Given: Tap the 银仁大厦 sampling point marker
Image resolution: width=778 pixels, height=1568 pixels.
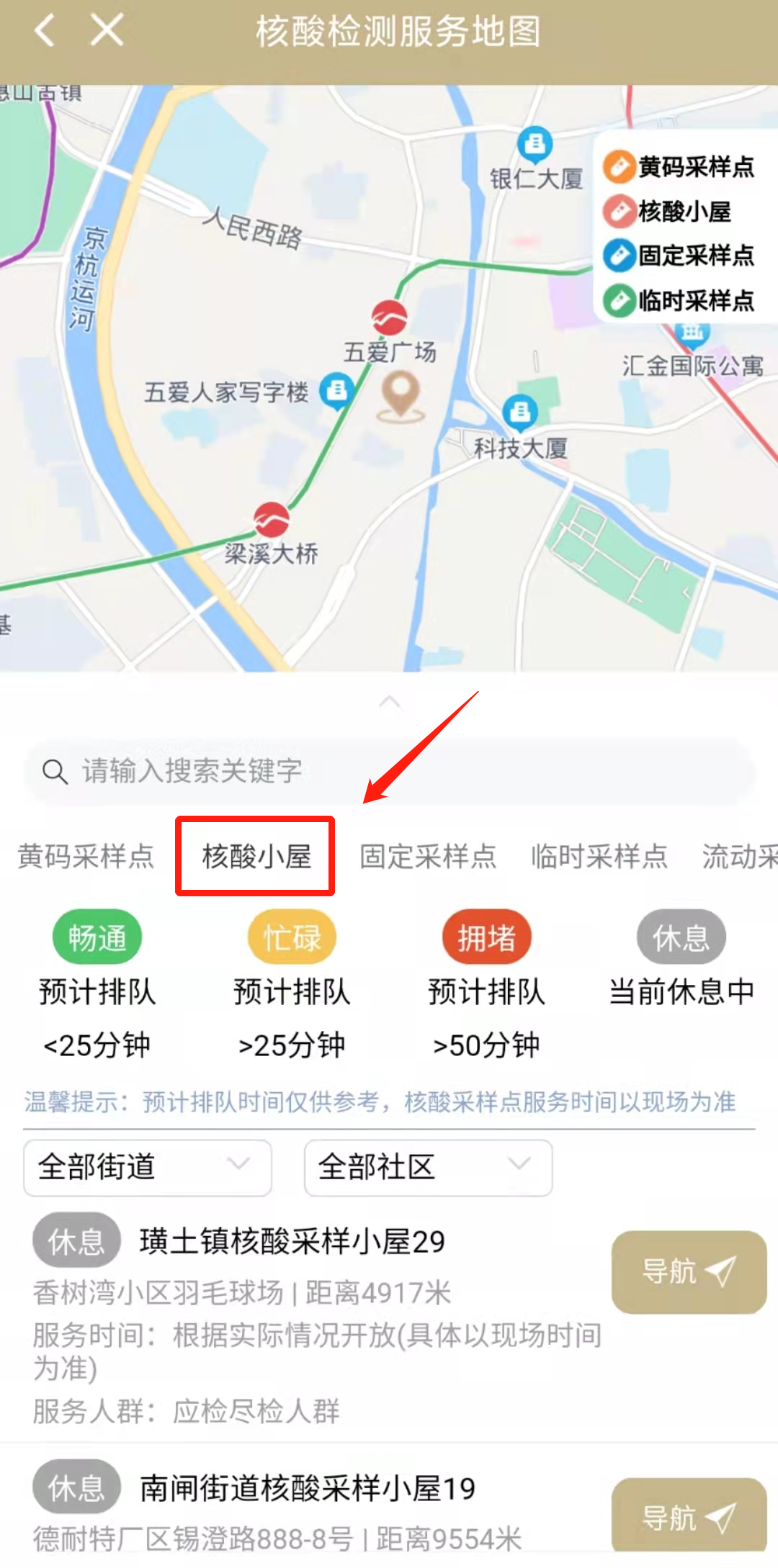Looking at the screenshot, I should 535,144.
